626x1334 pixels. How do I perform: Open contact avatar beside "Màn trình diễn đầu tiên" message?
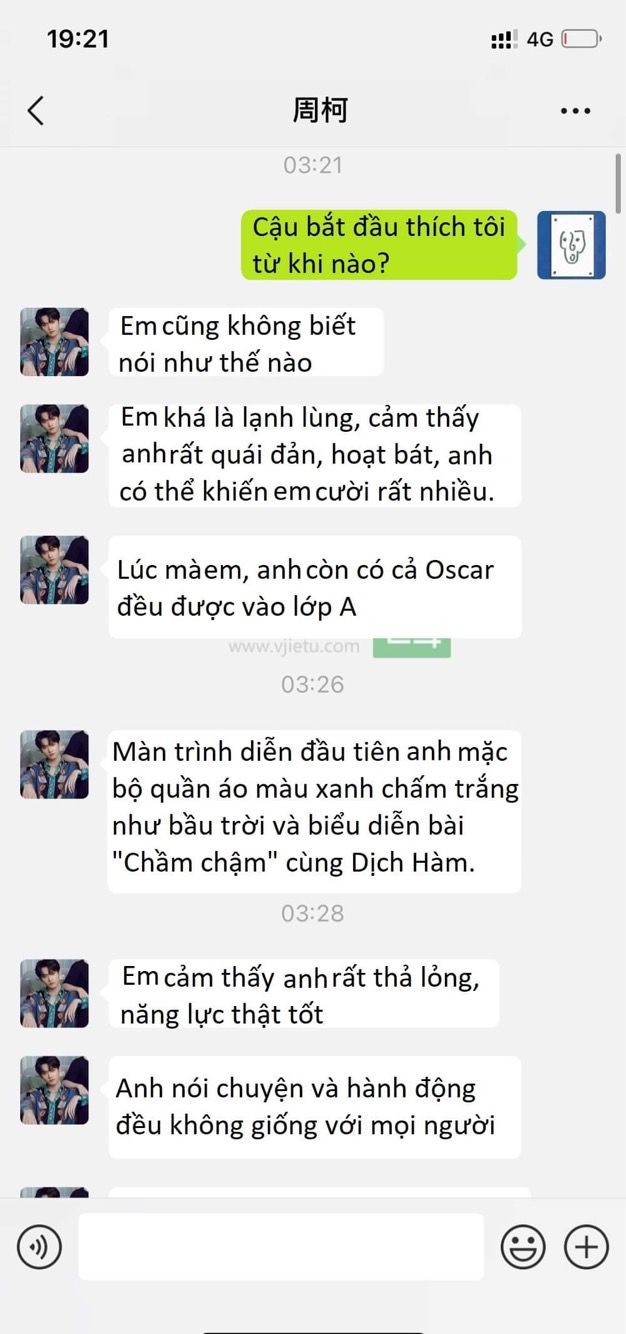pos(54,764)
